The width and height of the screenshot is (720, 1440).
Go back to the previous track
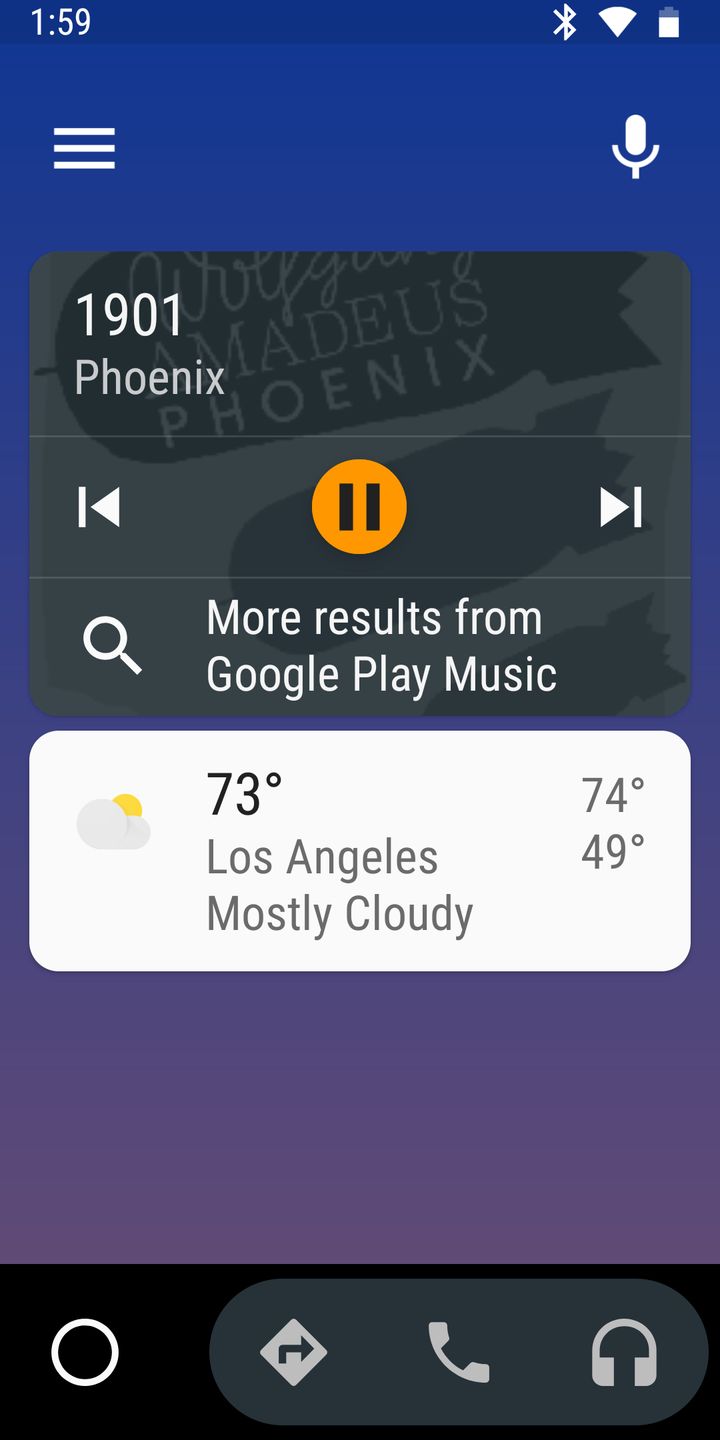(98, 506)
